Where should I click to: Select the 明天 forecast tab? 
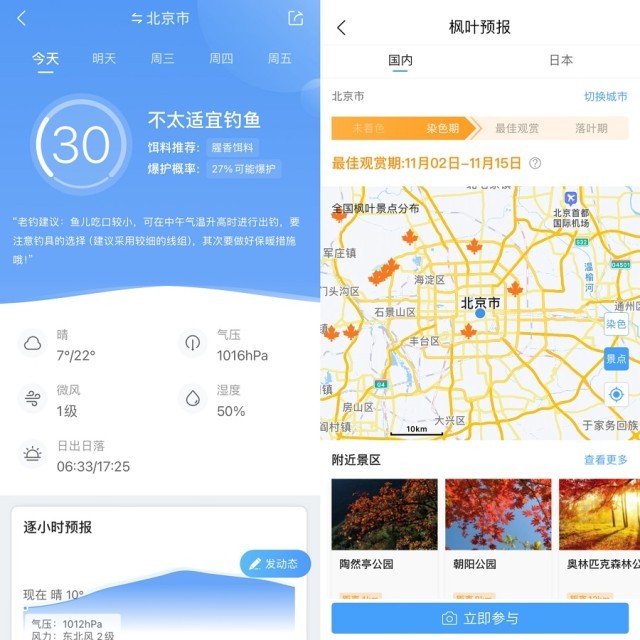(x=104, y=59)
